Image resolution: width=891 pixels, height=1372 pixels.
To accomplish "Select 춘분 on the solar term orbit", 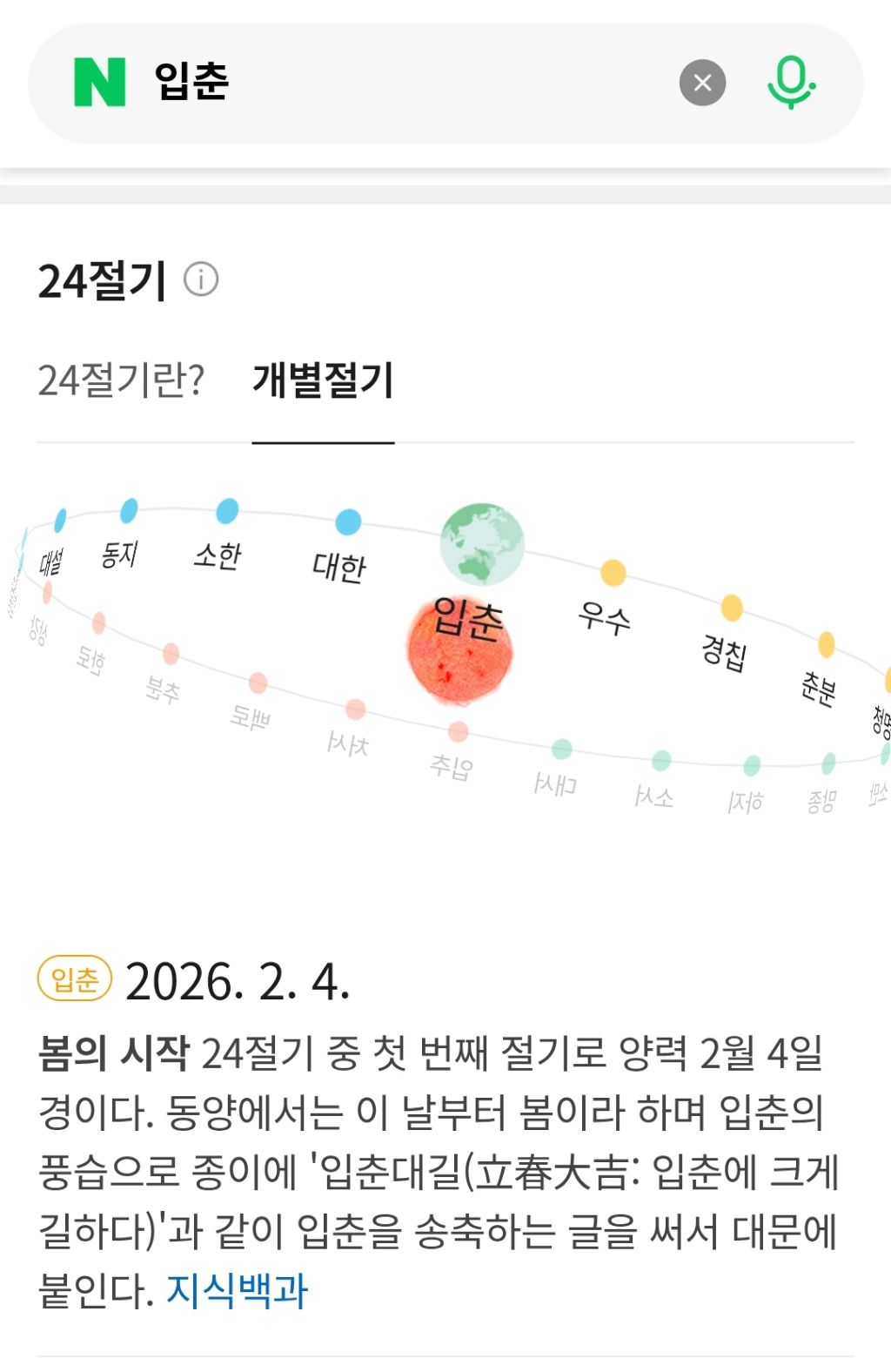I will point(821,670).
